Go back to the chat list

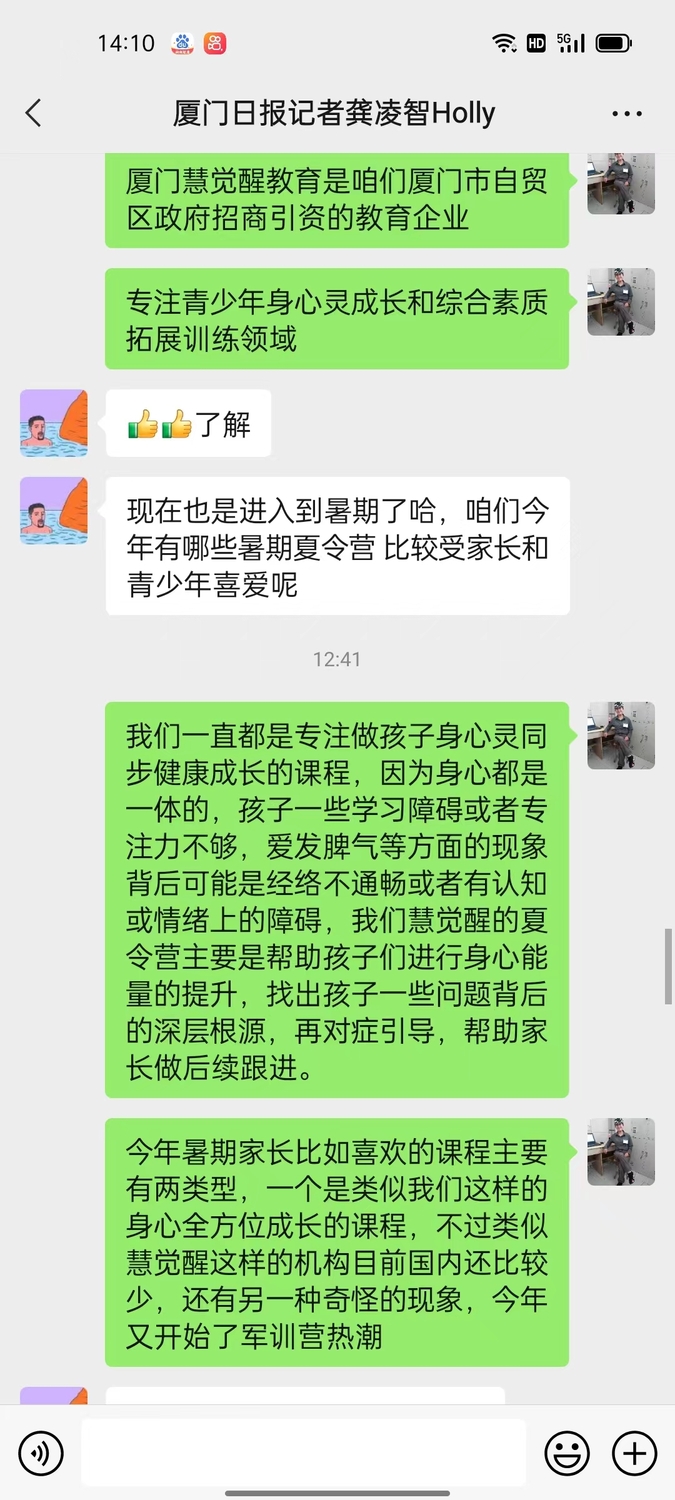pos(34,113)
